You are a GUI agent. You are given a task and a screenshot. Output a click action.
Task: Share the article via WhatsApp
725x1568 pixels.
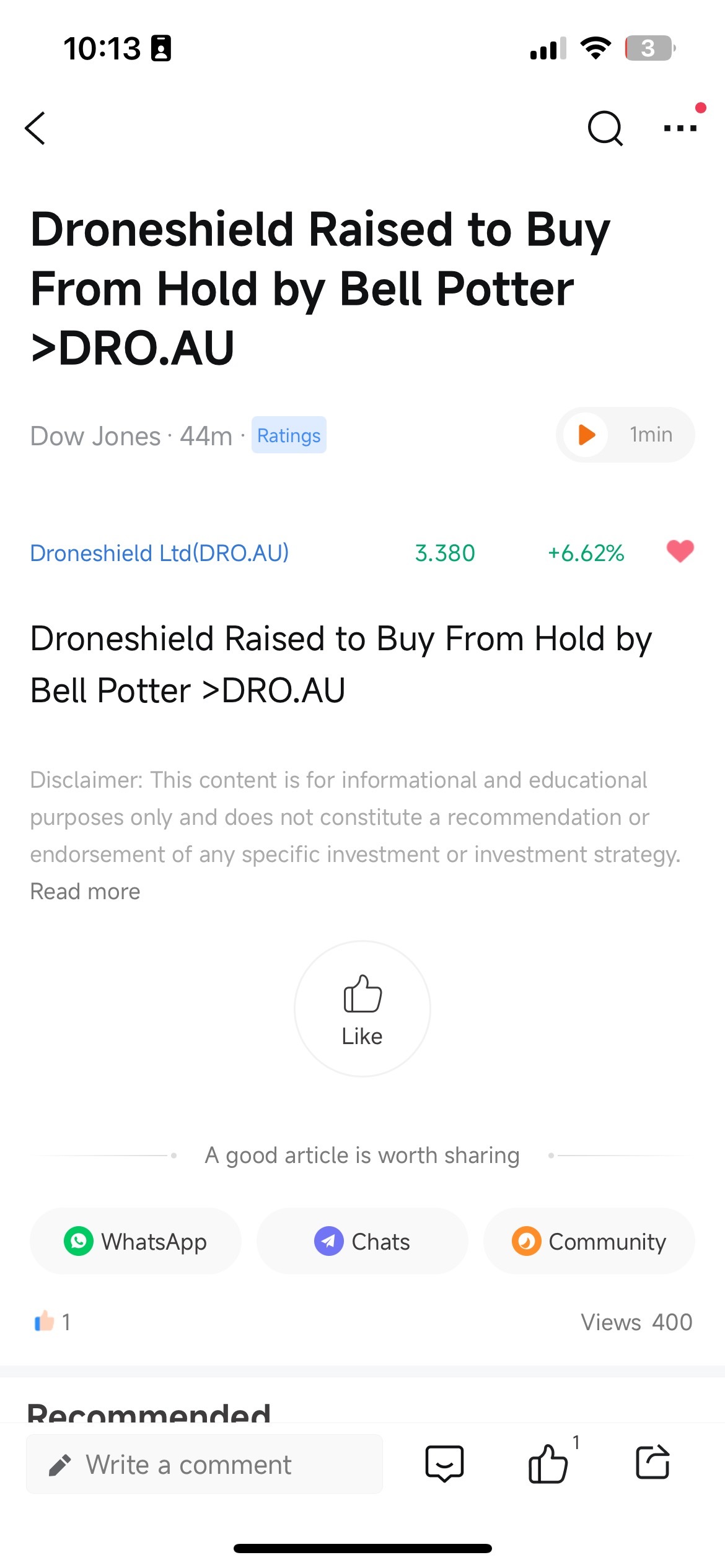coord(136,1241)
